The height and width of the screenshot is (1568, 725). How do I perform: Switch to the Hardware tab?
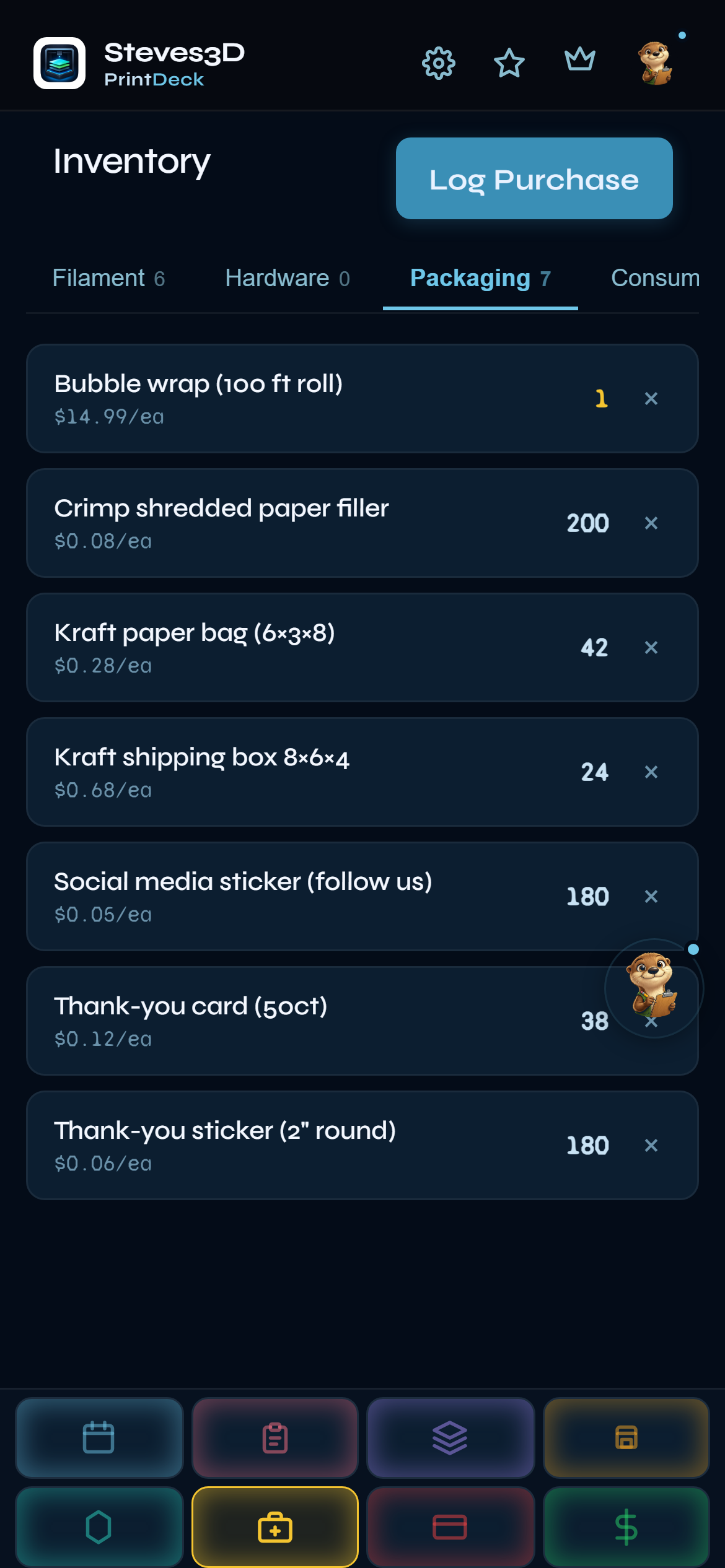[x=287, y=279]
